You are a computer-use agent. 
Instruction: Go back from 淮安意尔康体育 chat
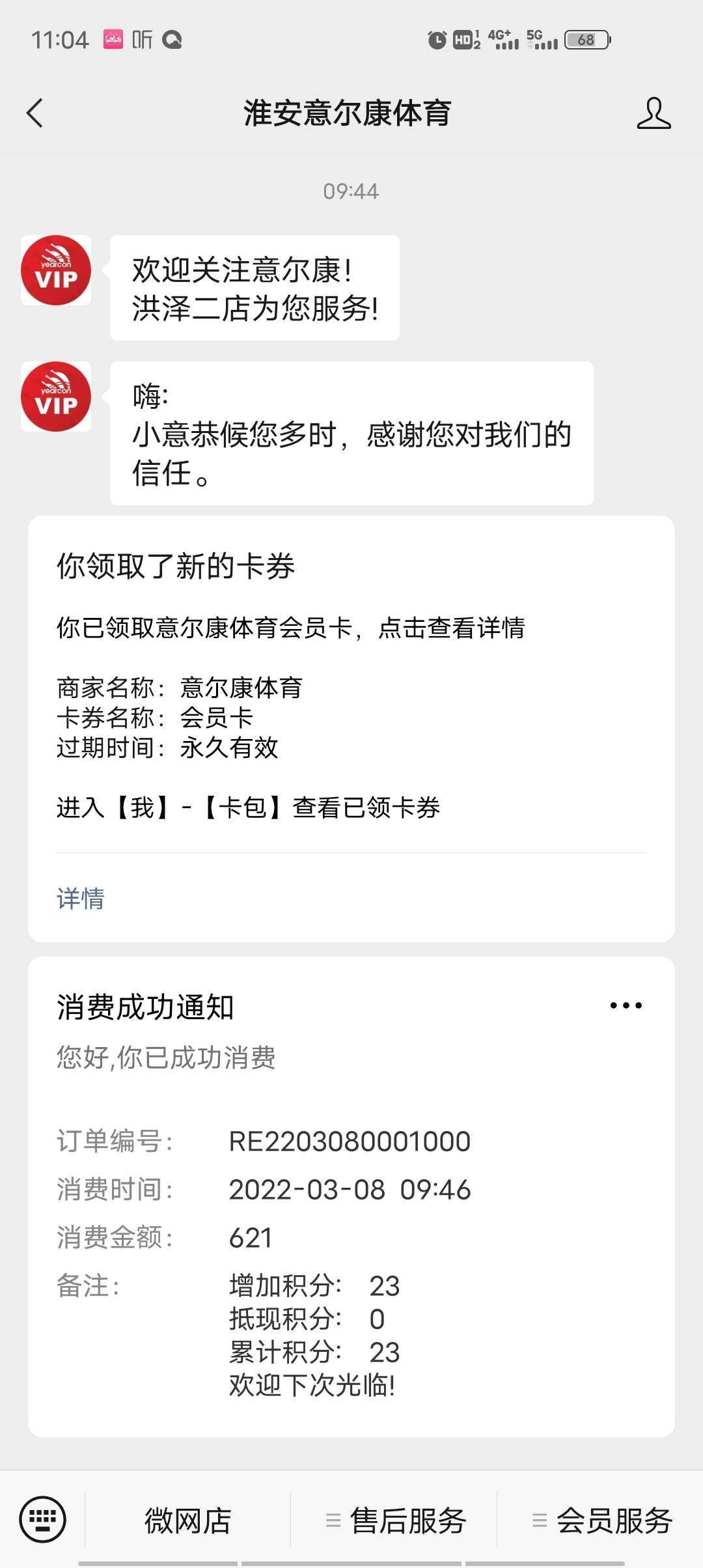(34, 113)
